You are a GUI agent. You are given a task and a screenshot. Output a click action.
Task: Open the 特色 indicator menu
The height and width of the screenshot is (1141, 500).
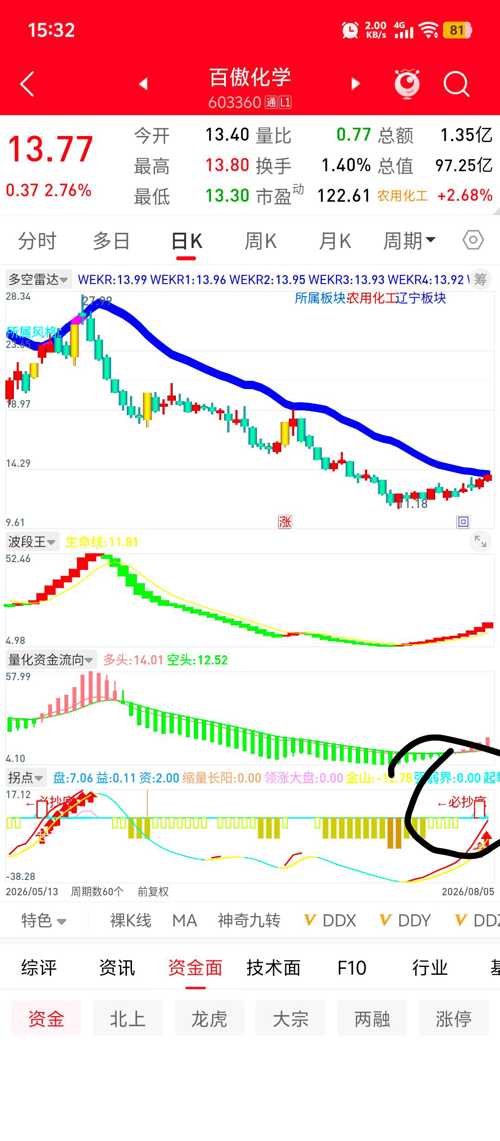click(44, 921)
